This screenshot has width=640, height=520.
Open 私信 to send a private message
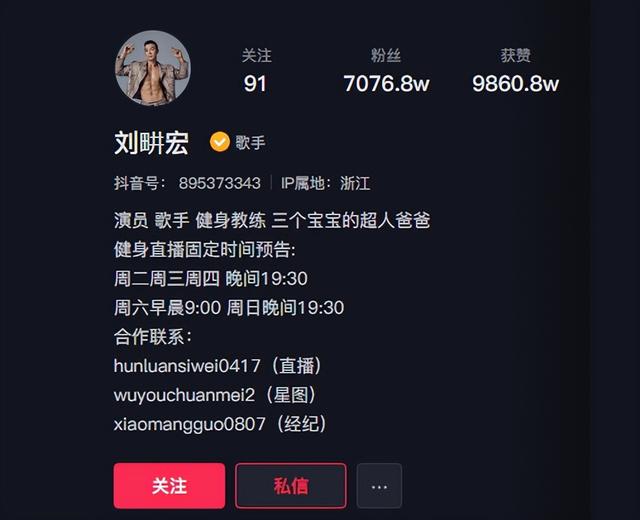(291, 486)
